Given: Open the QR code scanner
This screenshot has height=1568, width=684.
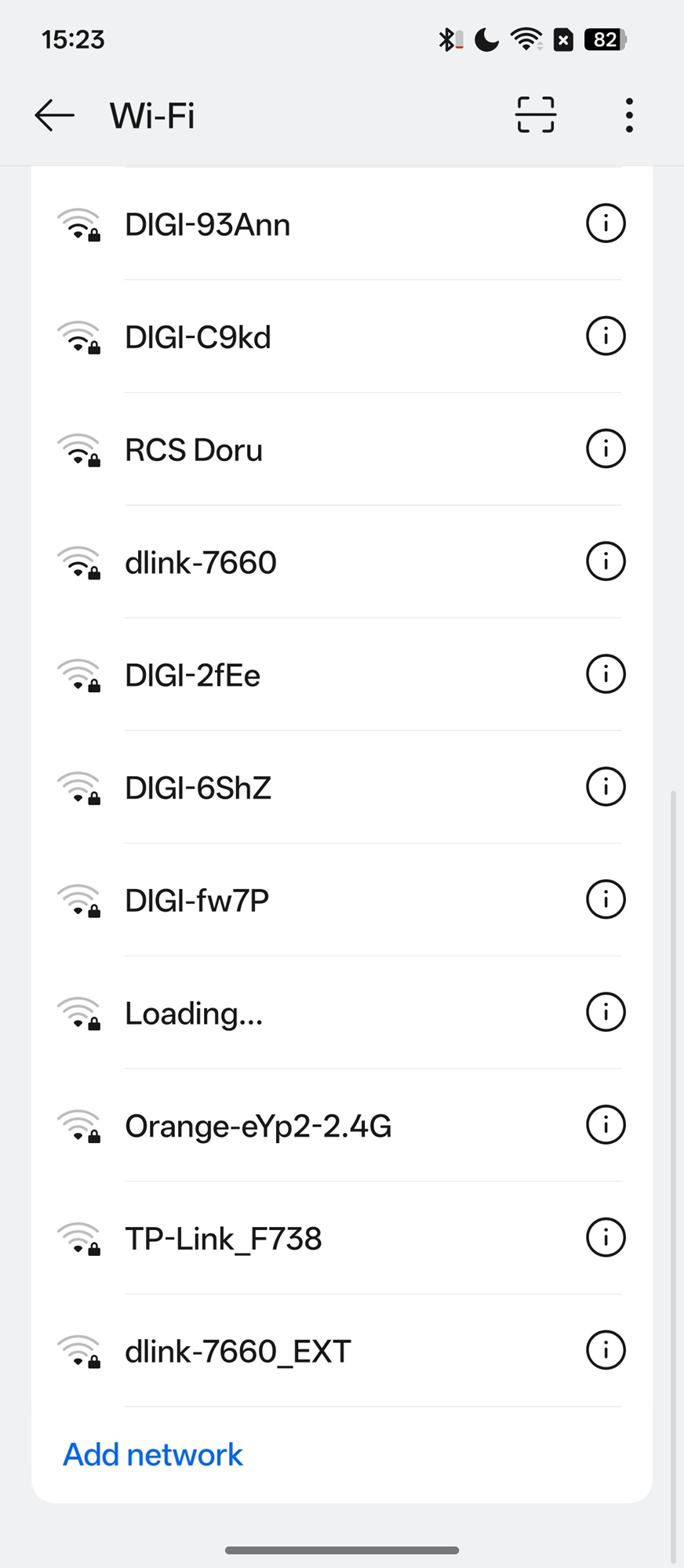Looking at the screenshot, I should click(x=536, y=115).
